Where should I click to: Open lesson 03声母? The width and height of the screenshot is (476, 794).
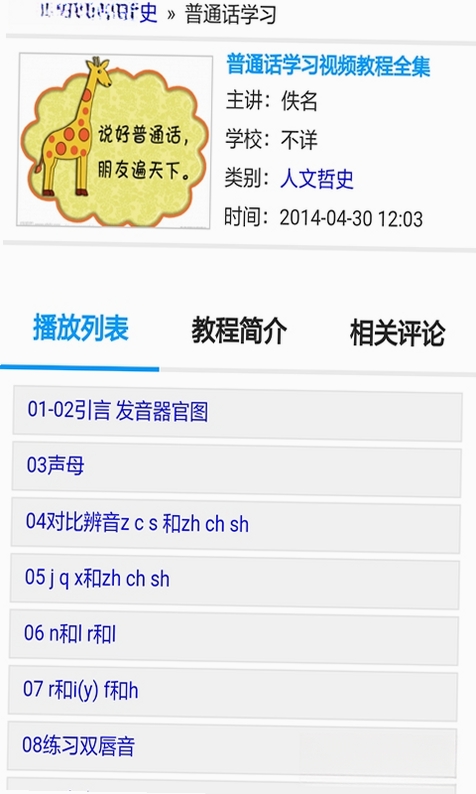click(236, 468)
